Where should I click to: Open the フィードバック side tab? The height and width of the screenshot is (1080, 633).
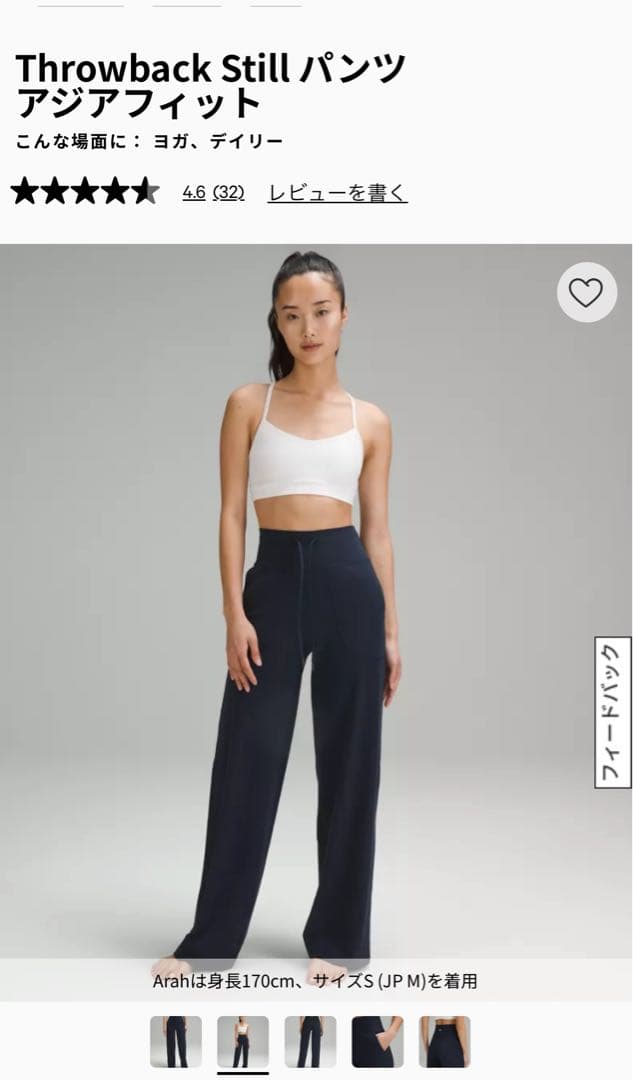(x=612, y=712)
